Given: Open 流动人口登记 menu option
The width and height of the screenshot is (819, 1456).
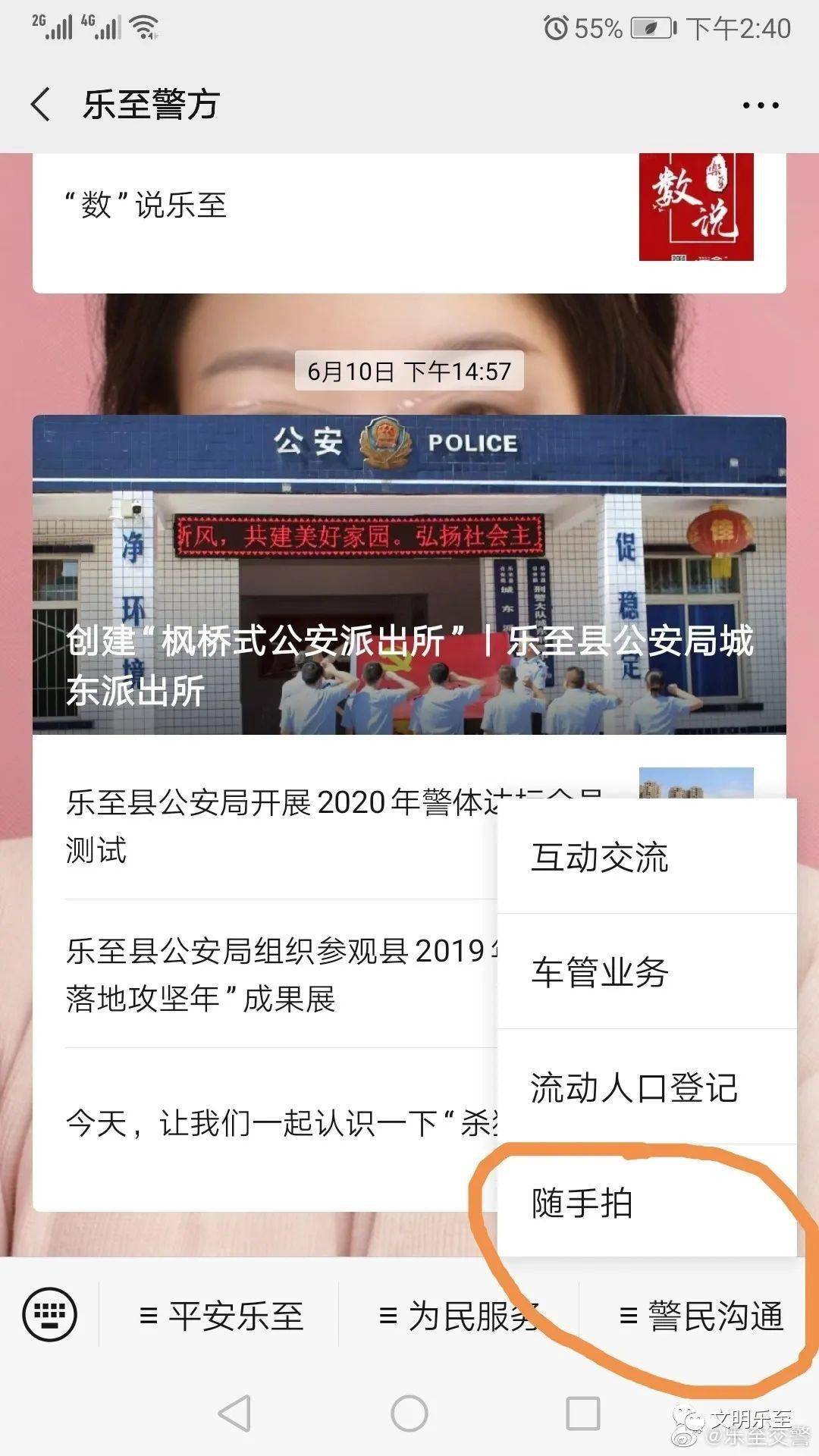Looking at the screenshot, I should [646, 1088].
